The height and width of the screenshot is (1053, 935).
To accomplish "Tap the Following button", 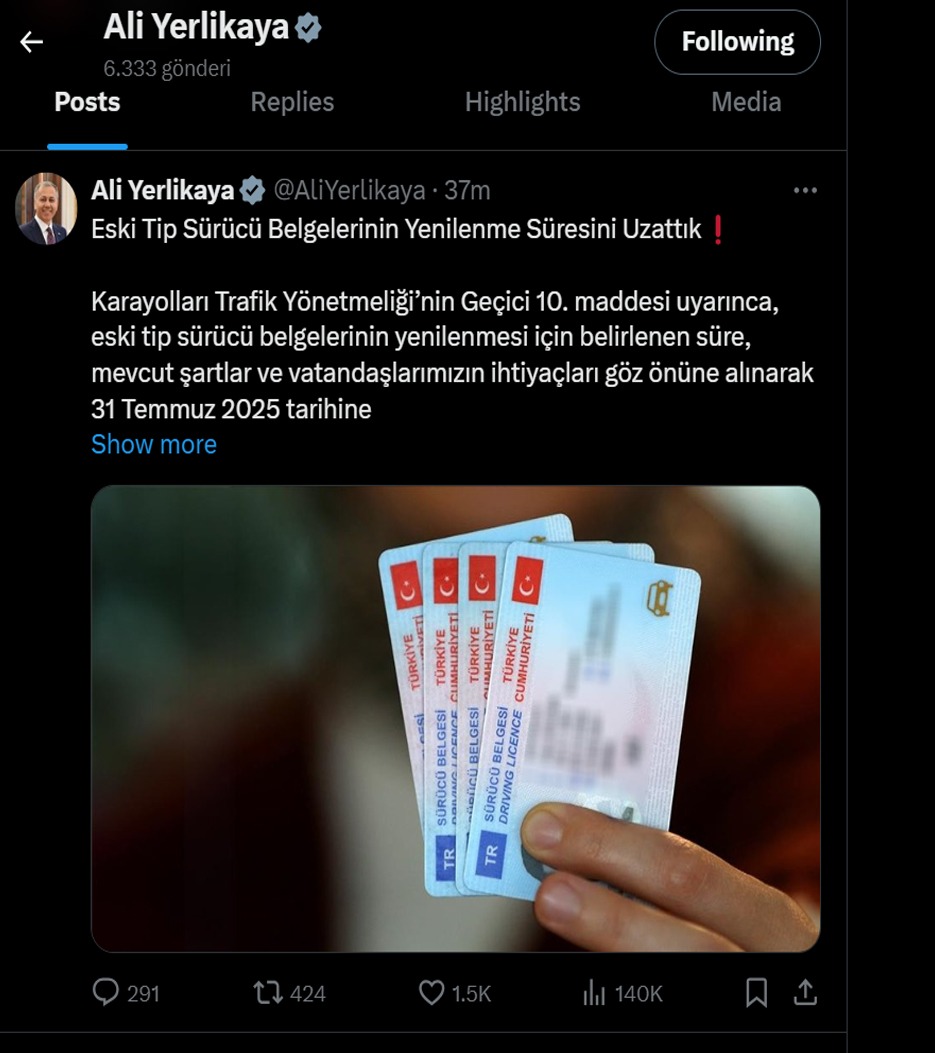I will (737, 42).
